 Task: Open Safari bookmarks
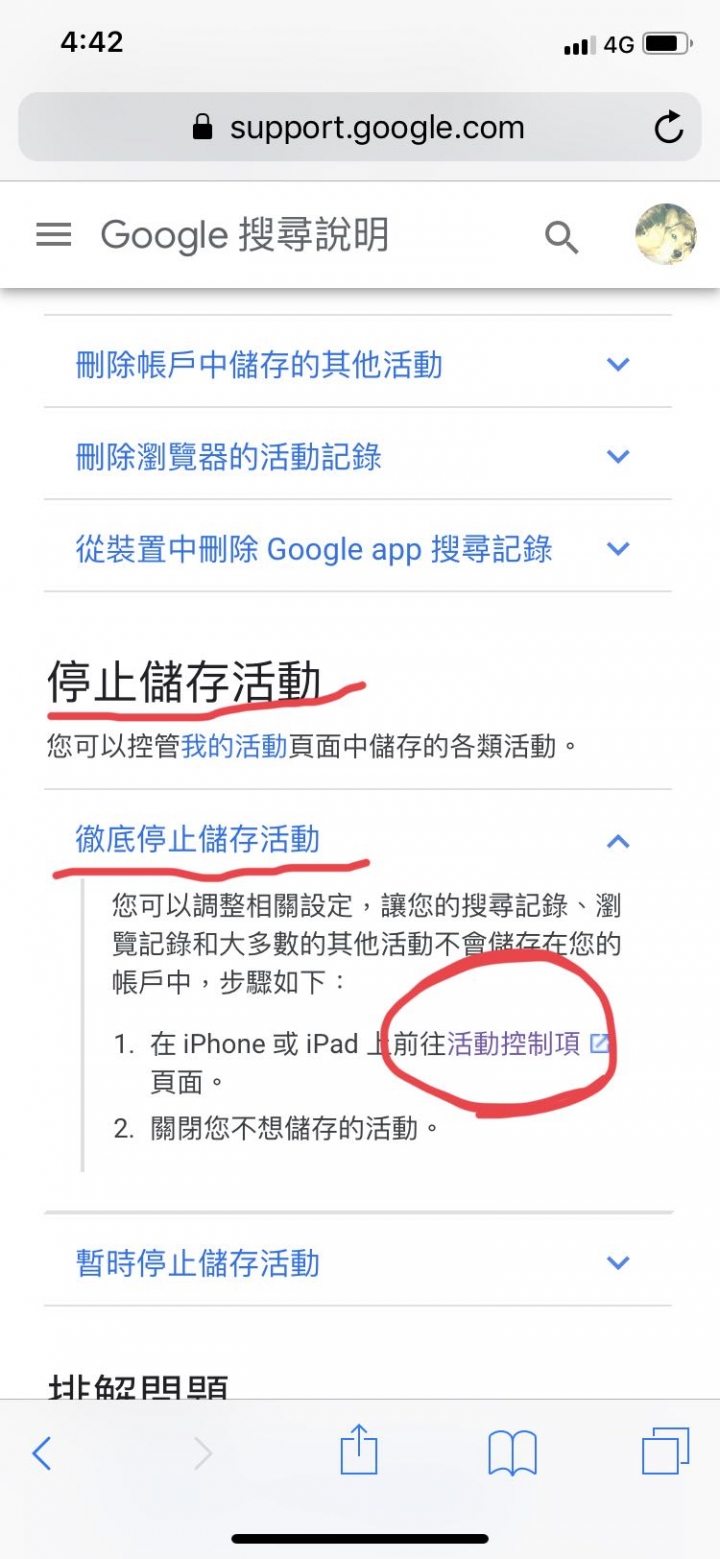(512, 1453)
